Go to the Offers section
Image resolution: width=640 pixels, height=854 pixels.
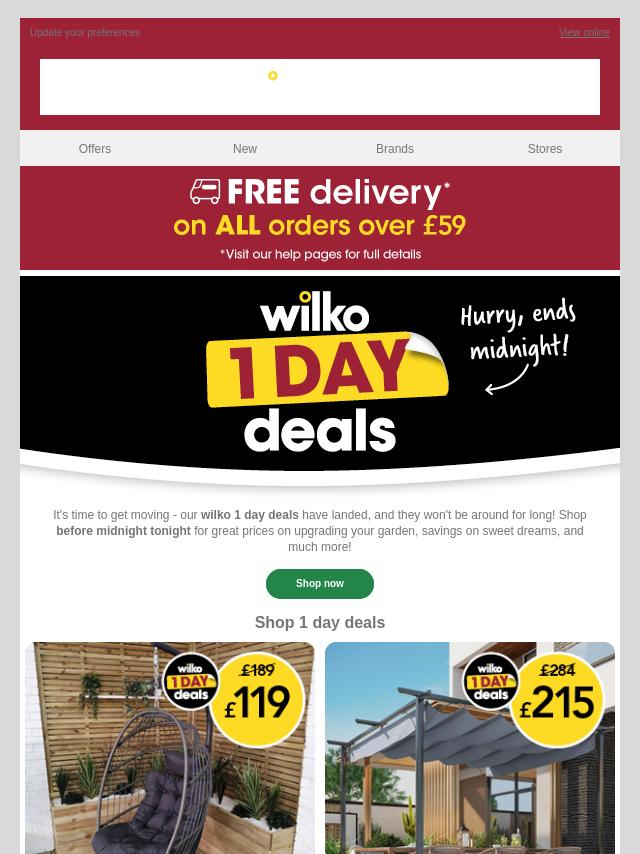click(95, 149)
